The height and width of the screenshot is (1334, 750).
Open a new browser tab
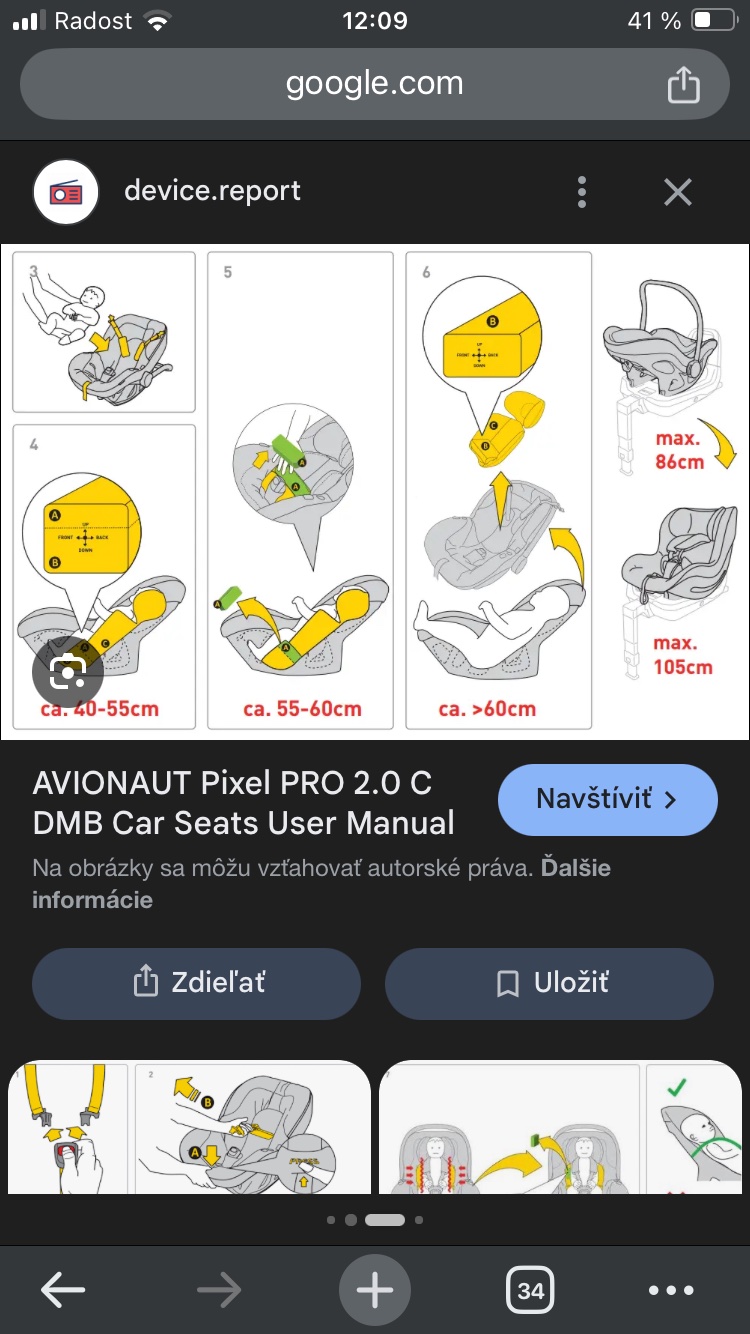(375, 1290)
